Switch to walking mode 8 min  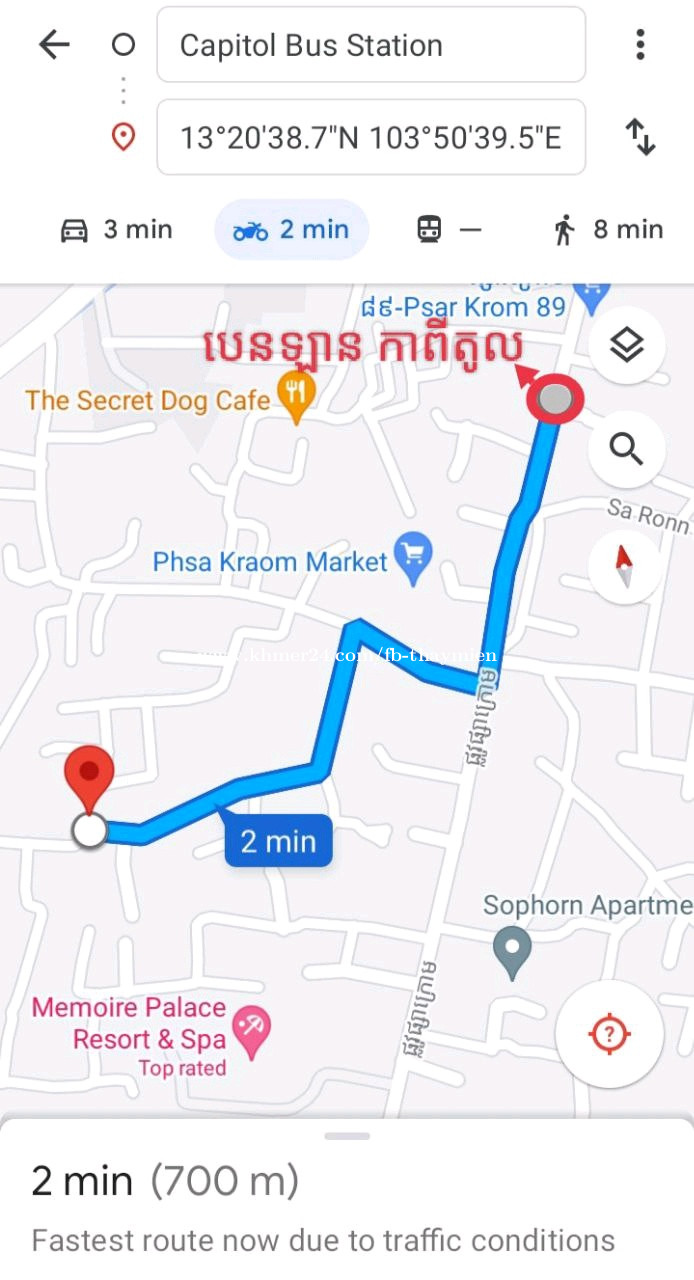click(x=608, y=230)
